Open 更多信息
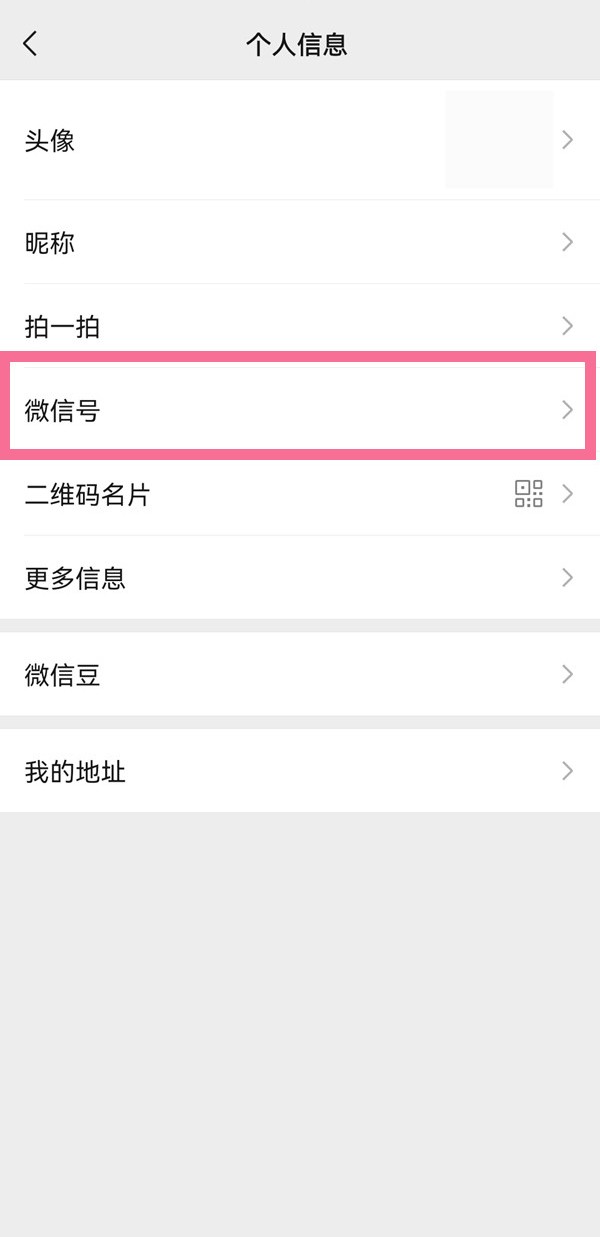The width and height of the screenshot is (600, 1237). click(300, 578)
